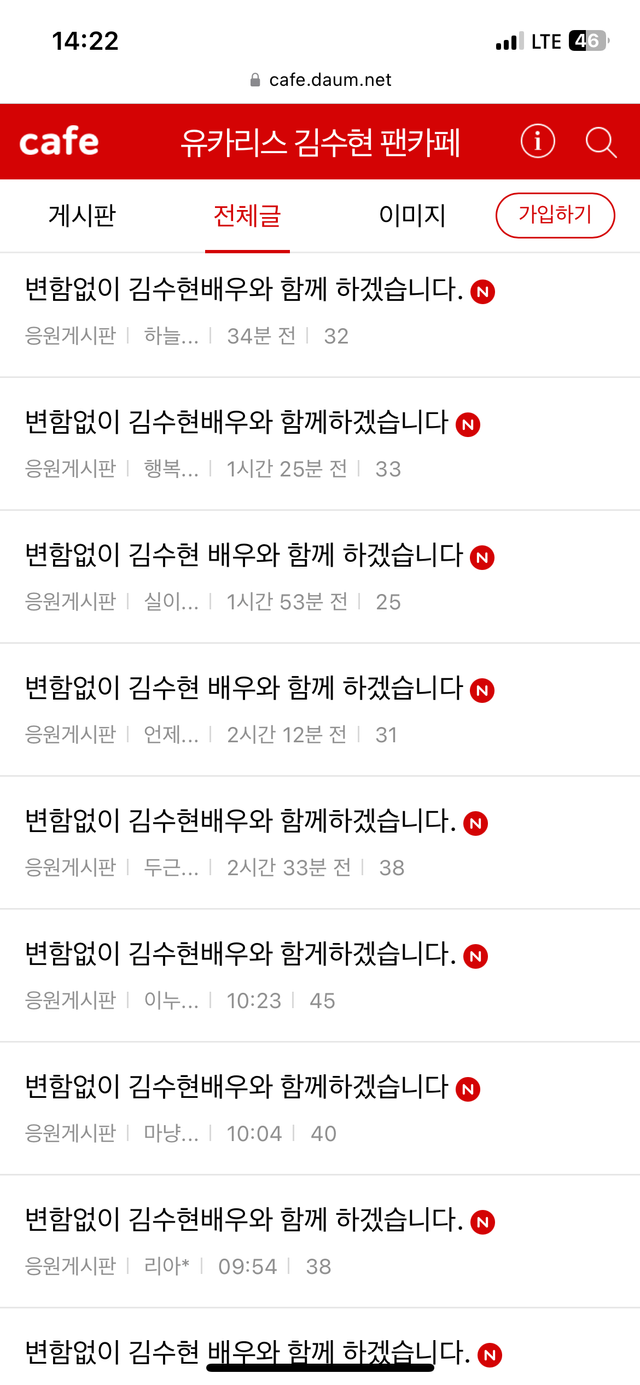This screenshot has width=640, height=1385.
Task: Open the post from 34분 전
Action: click(x=320, y=311)
